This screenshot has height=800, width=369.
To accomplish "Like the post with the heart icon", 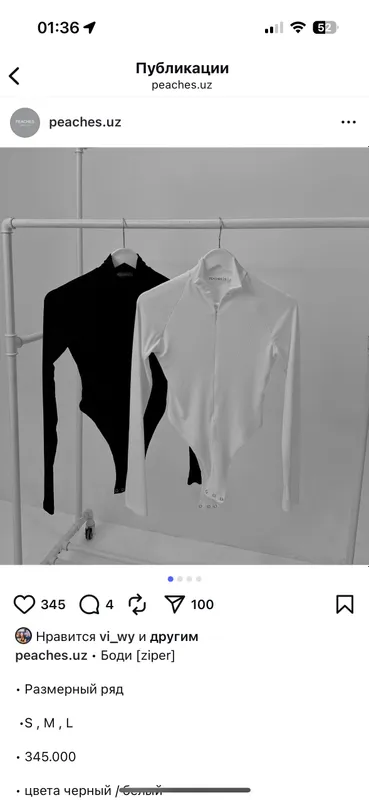I will [24, 605].
